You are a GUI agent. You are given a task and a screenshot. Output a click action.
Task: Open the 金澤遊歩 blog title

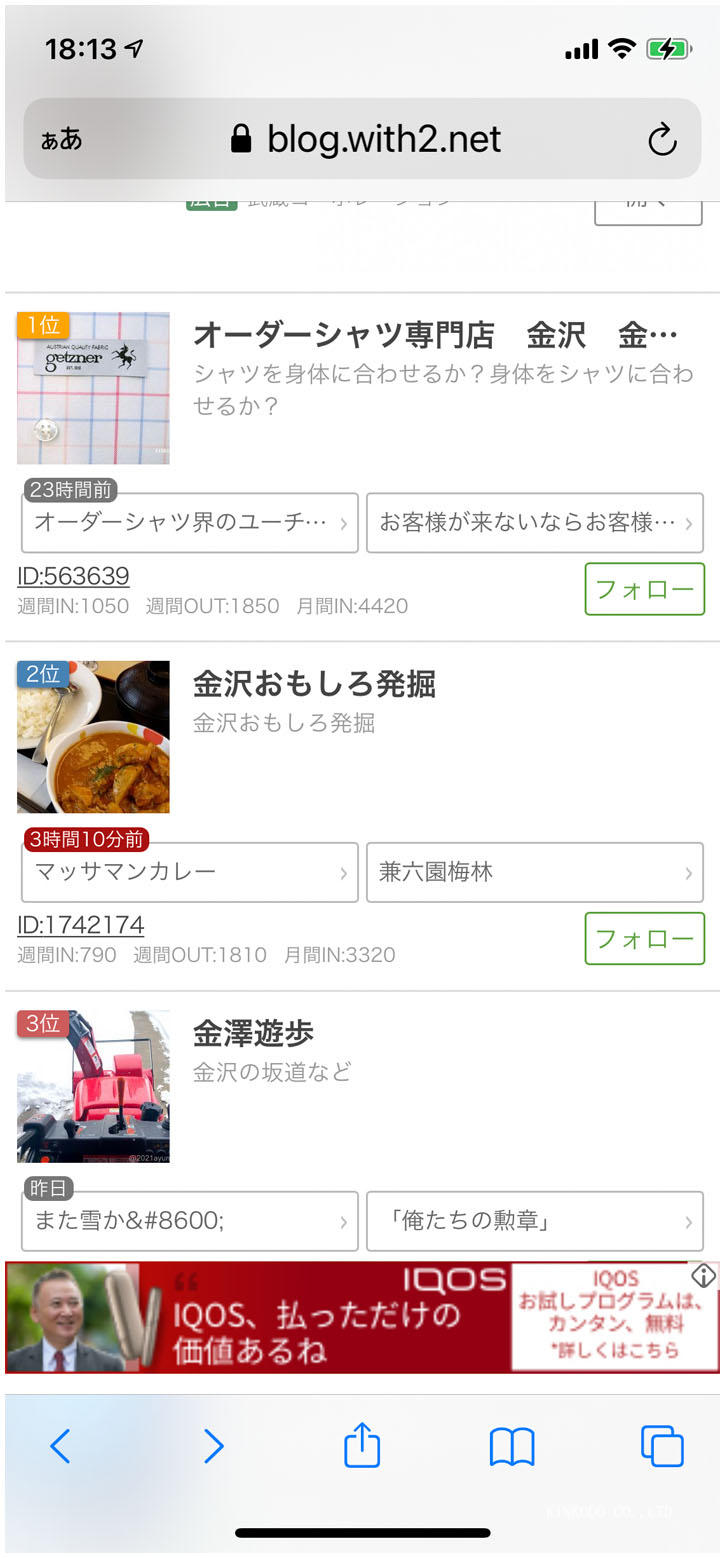click(x=254, y=1032)
